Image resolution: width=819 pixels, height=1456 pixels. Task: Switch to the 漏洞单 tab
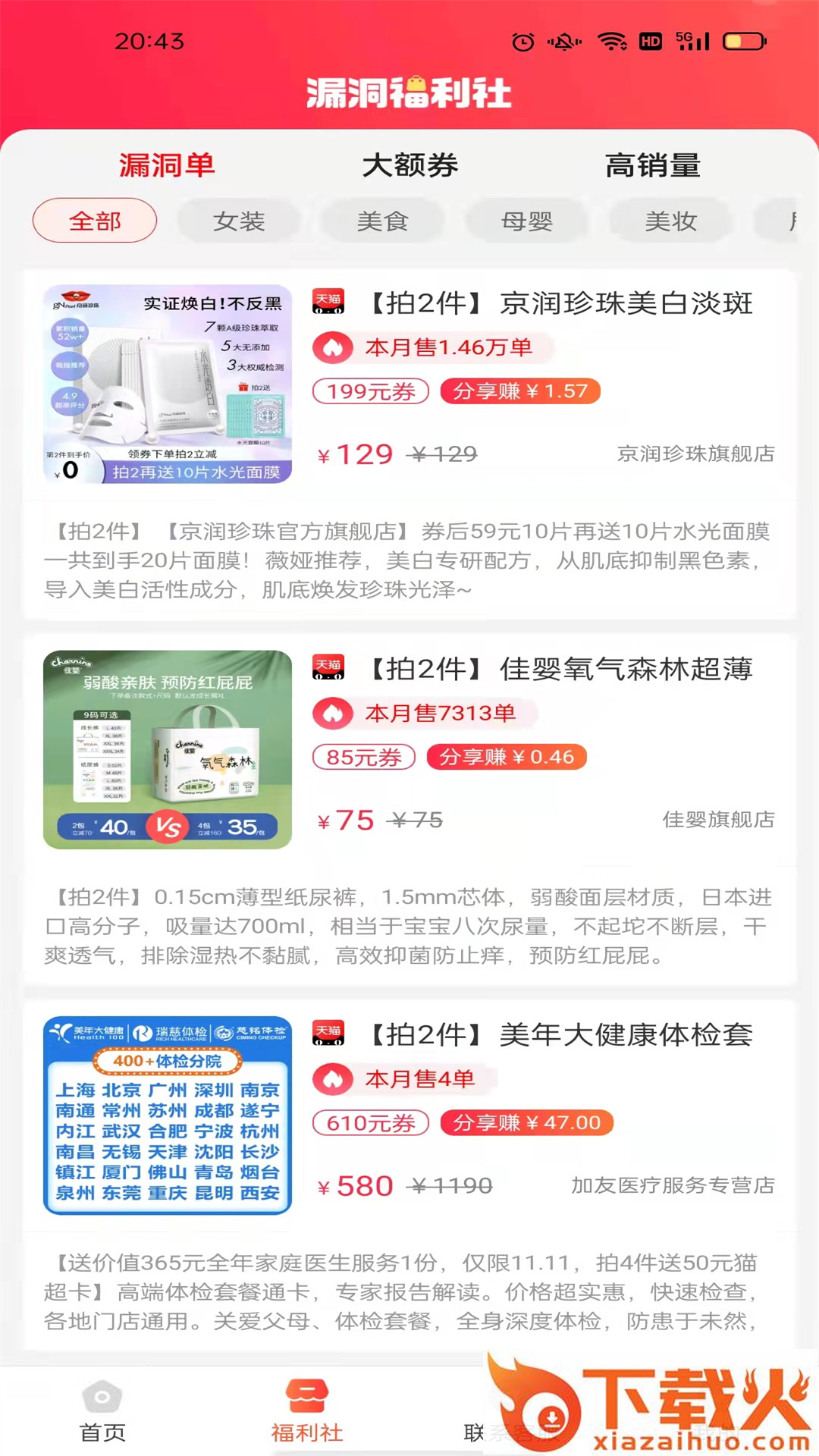[x=167, y=165]
